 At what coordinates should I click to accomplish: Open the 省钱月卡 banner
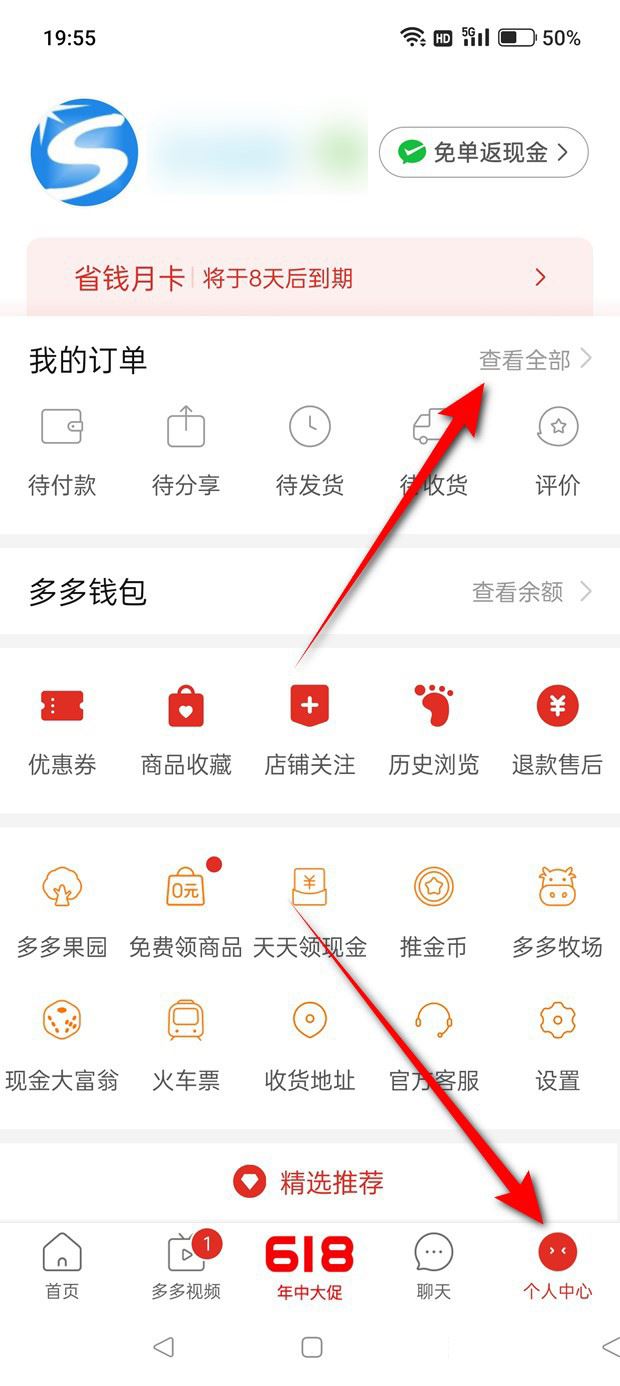coord(310,277)
